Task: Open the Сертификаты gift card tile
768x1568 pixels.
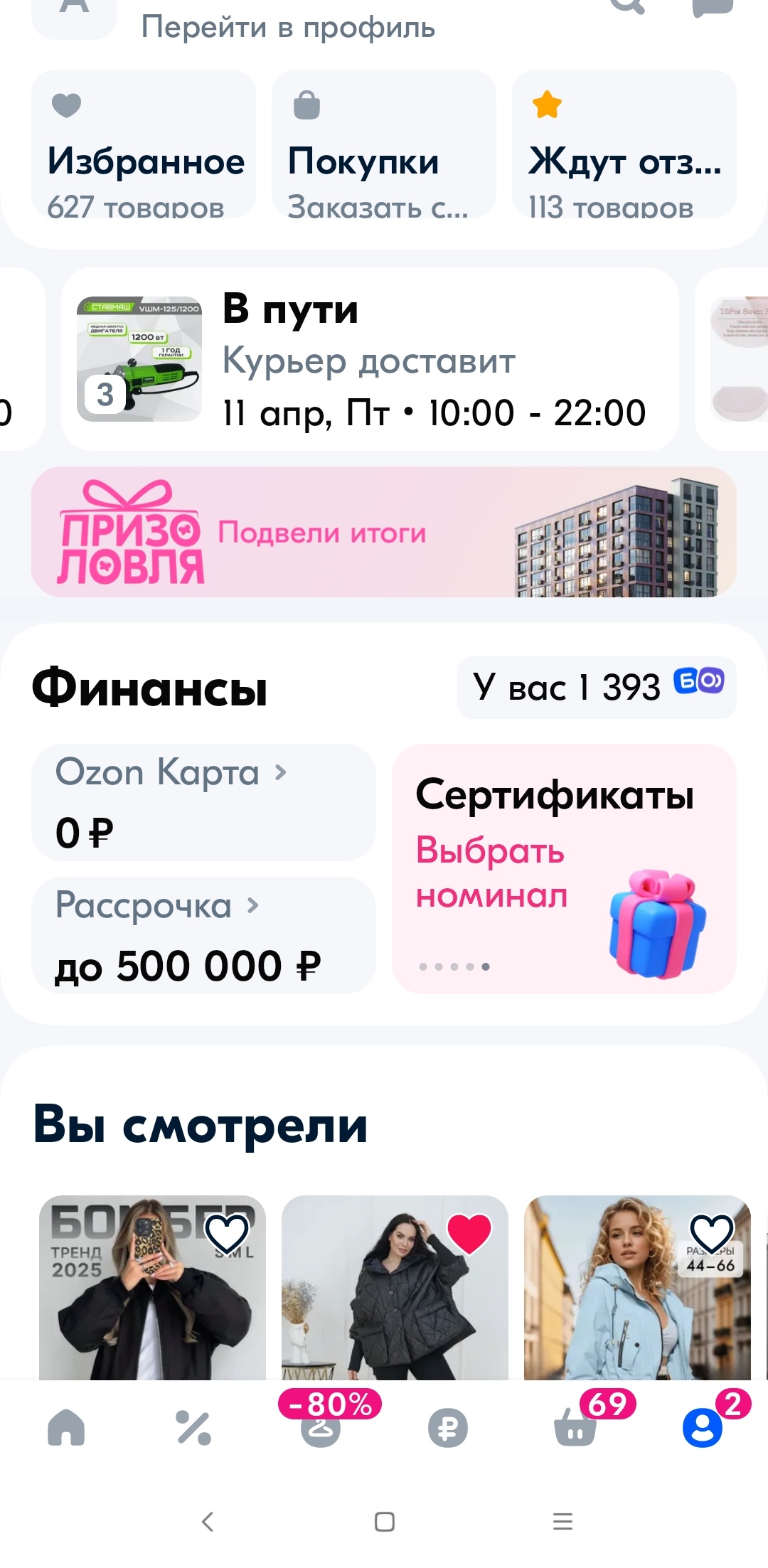Action: (x=563, y=868)
